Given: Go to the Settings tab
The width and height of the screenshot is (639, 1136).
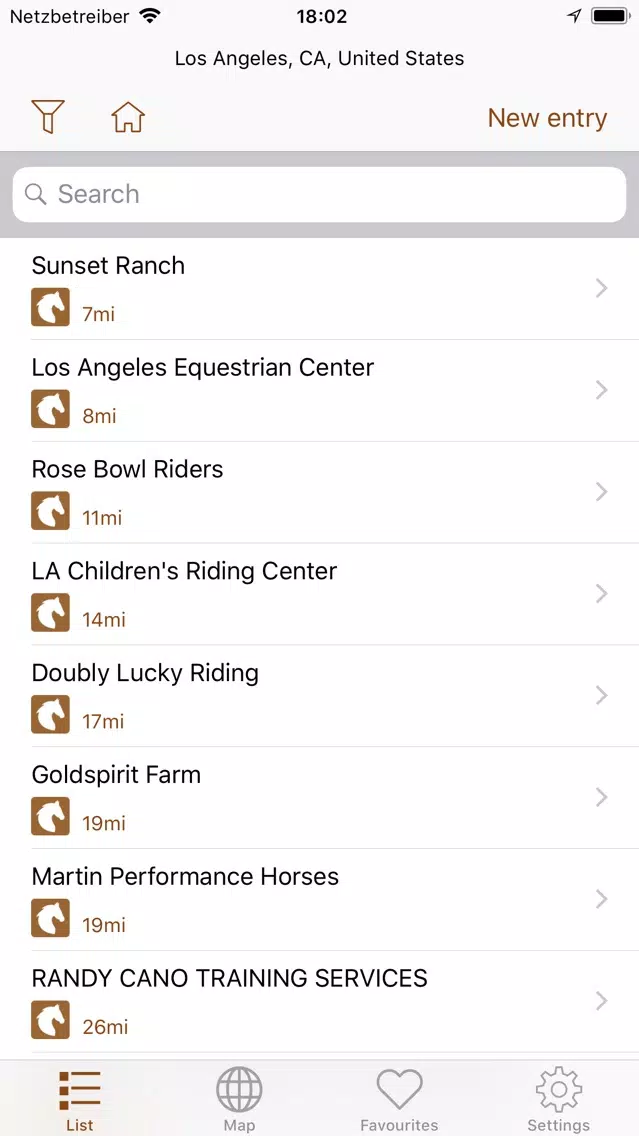Looking at the screenshot, I should [x=559, y=1098].
